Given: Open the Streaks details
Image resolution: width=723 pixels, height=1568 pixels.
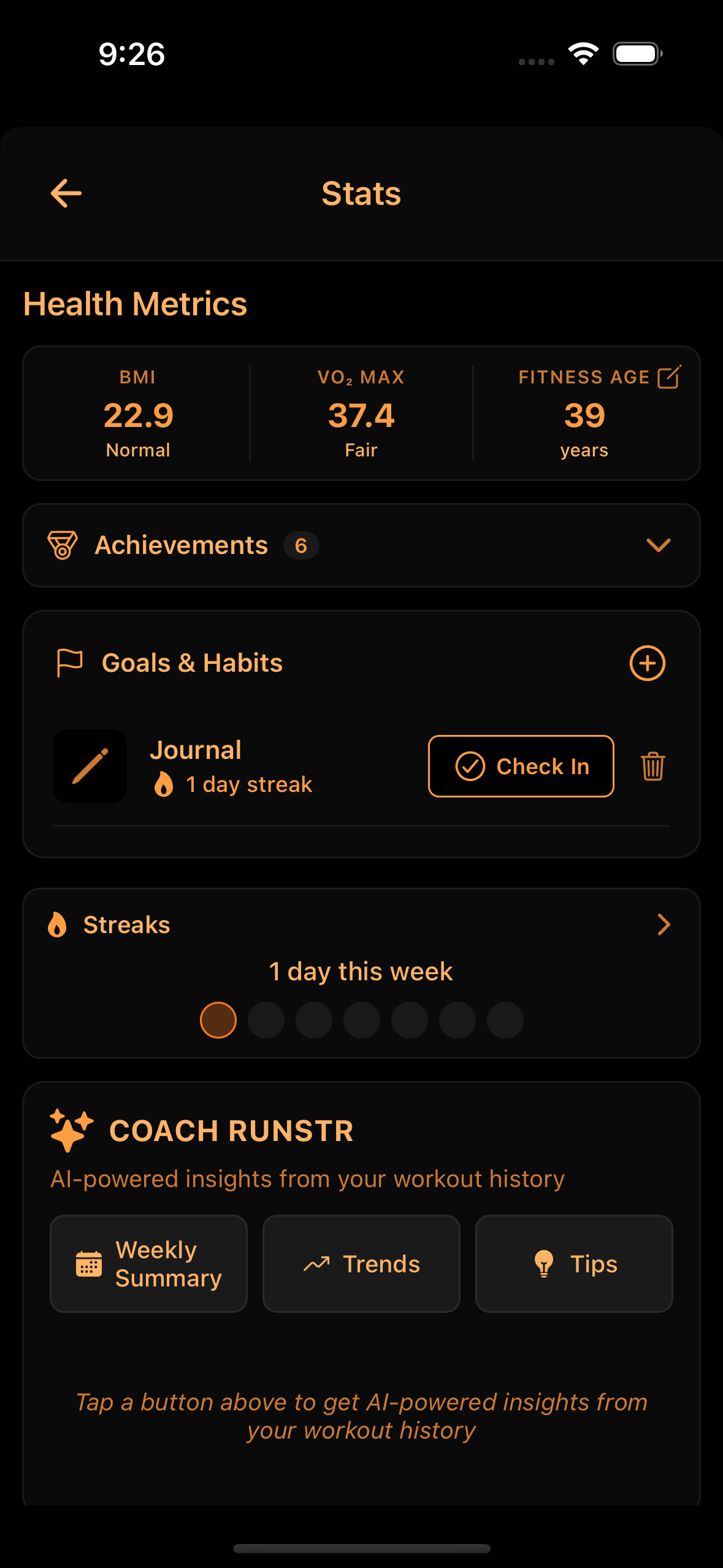Looking at the screenshot, I should (664, 924).
